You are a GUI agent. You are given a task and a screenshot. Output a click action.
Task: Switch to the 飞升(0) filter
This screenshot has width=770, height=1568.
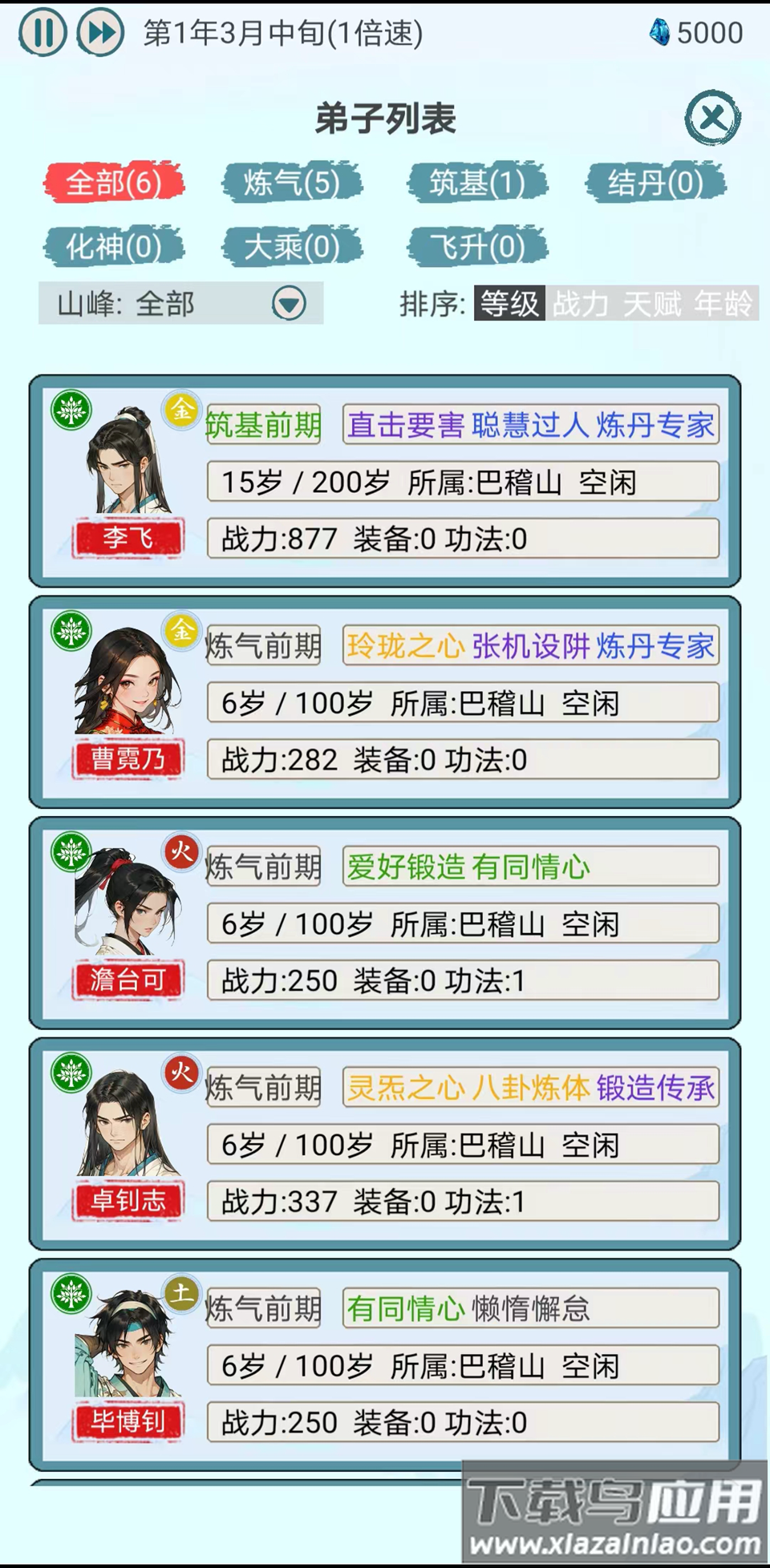pyautogui.click(x=477, y=246)
